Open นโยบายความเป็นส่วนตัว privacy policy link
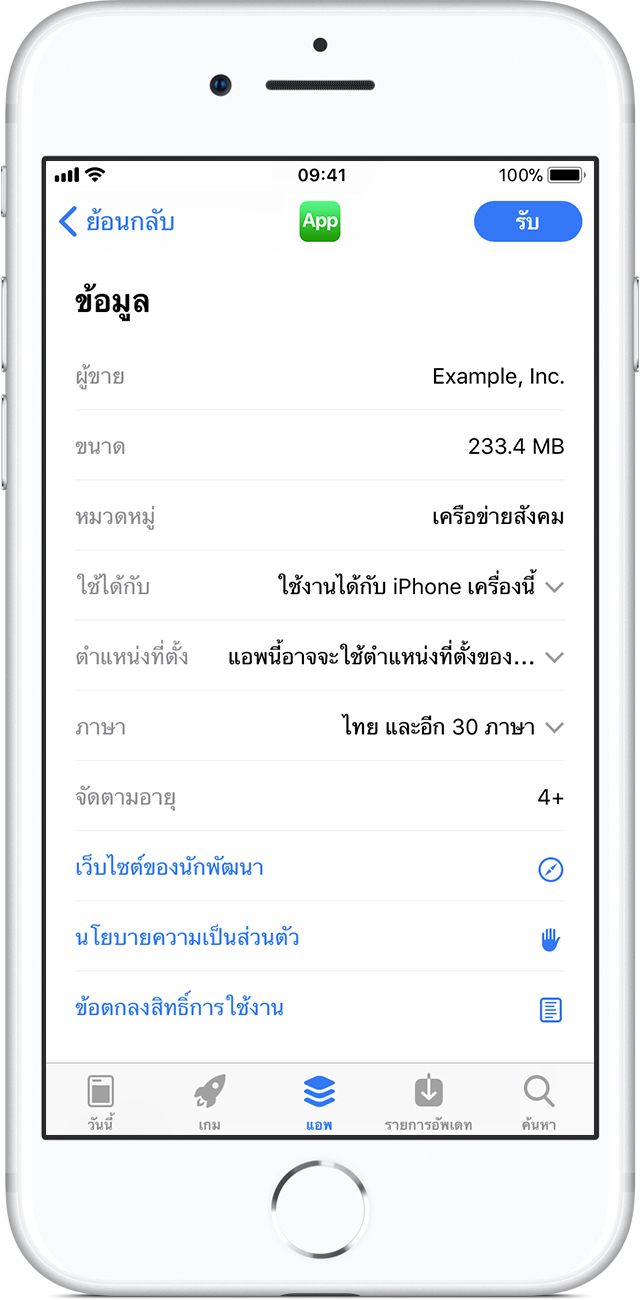 pos(320,937)
